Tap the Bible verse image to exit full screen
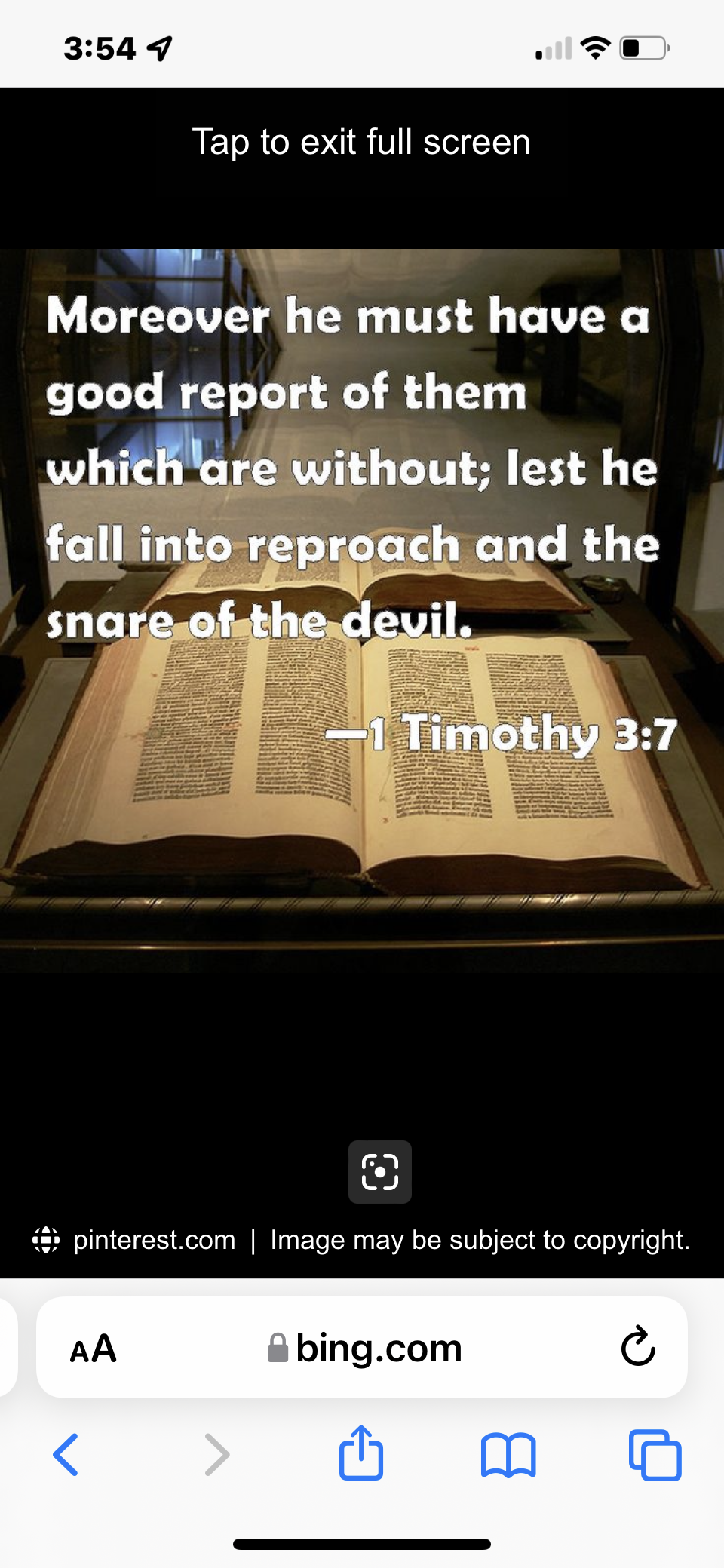The image size is (724, 1568). tap(362, 609)
